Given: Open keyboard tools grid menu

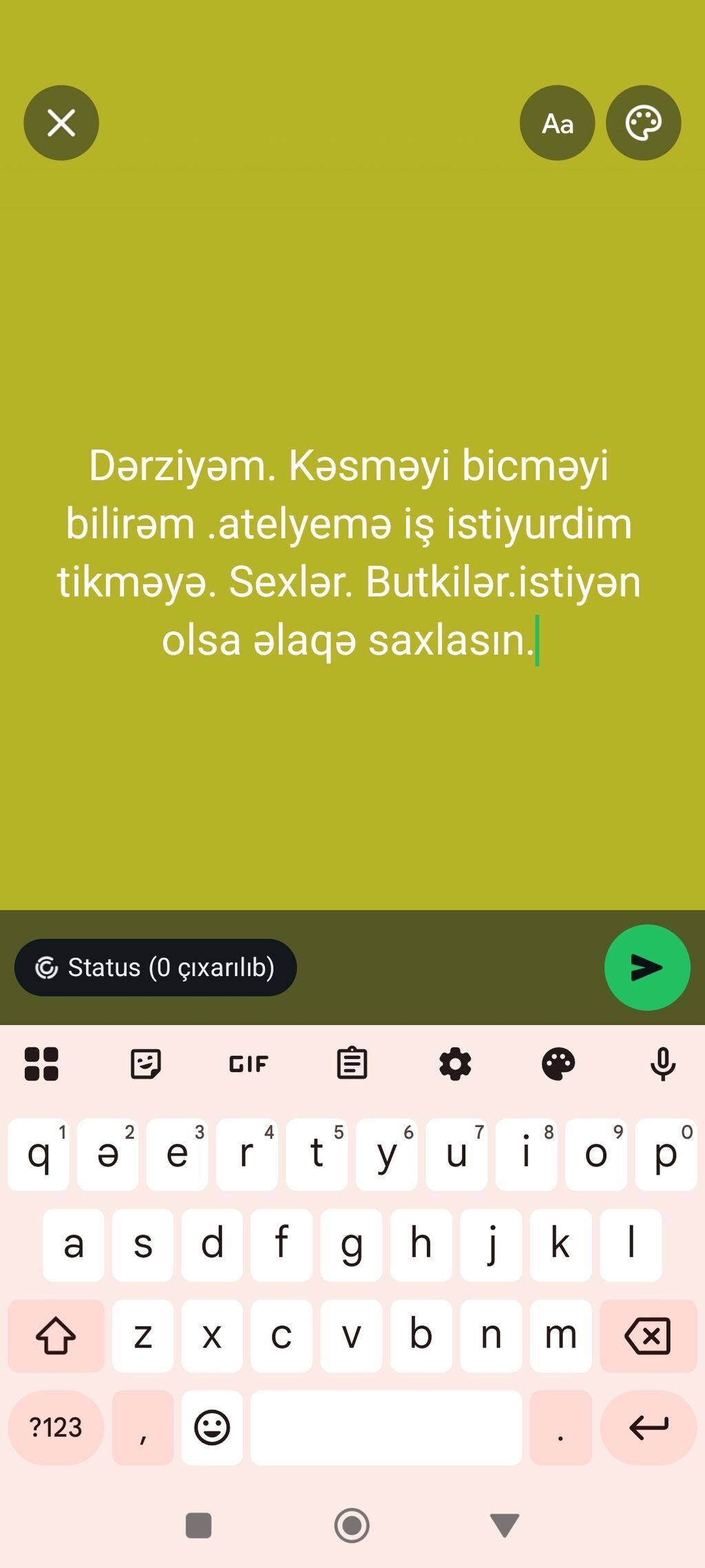Looking at the screenshot, I should (x=41, y=1064).
